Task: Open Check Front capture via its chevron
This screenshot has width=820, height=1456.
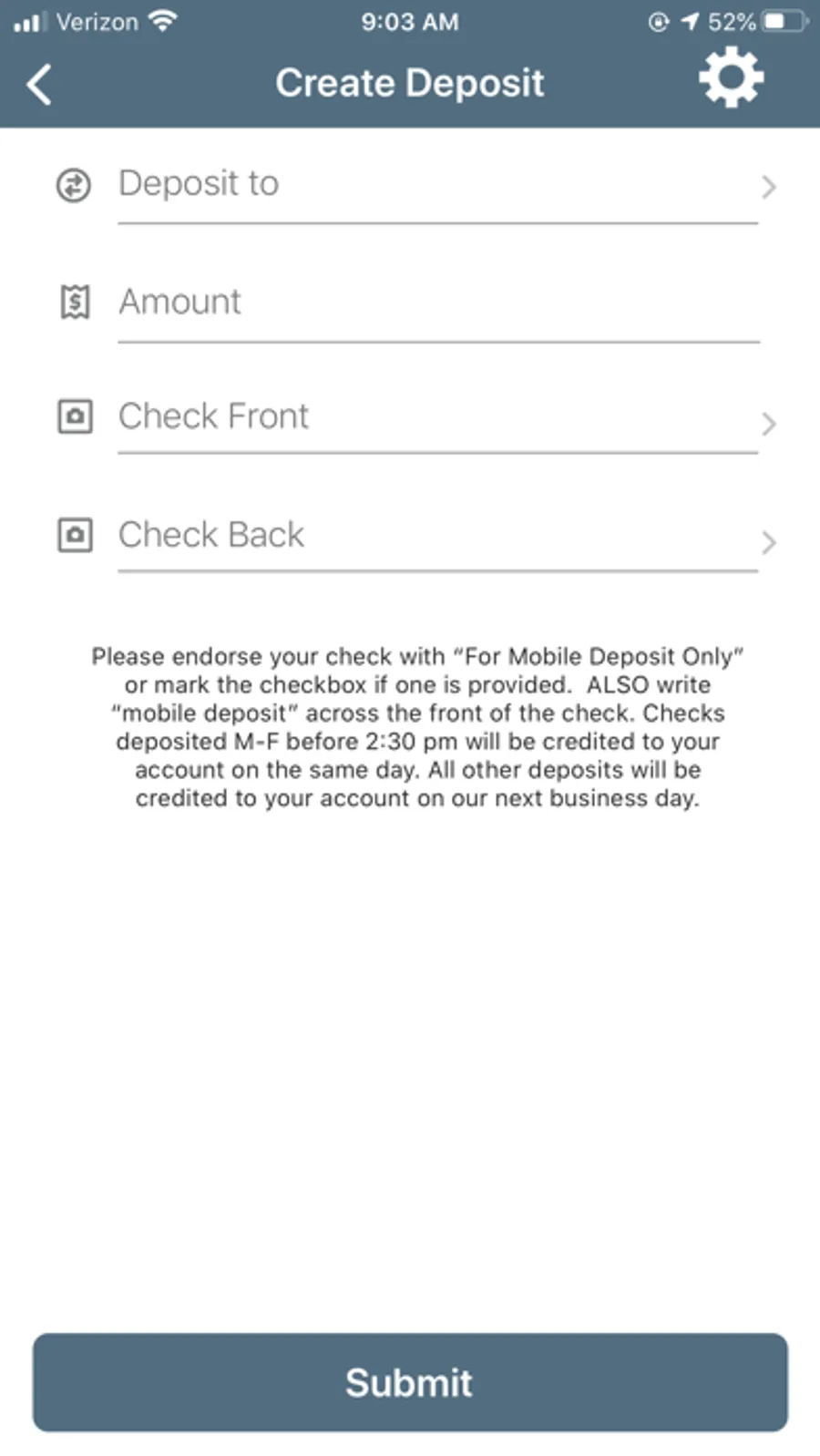Action: coord(769,424)
